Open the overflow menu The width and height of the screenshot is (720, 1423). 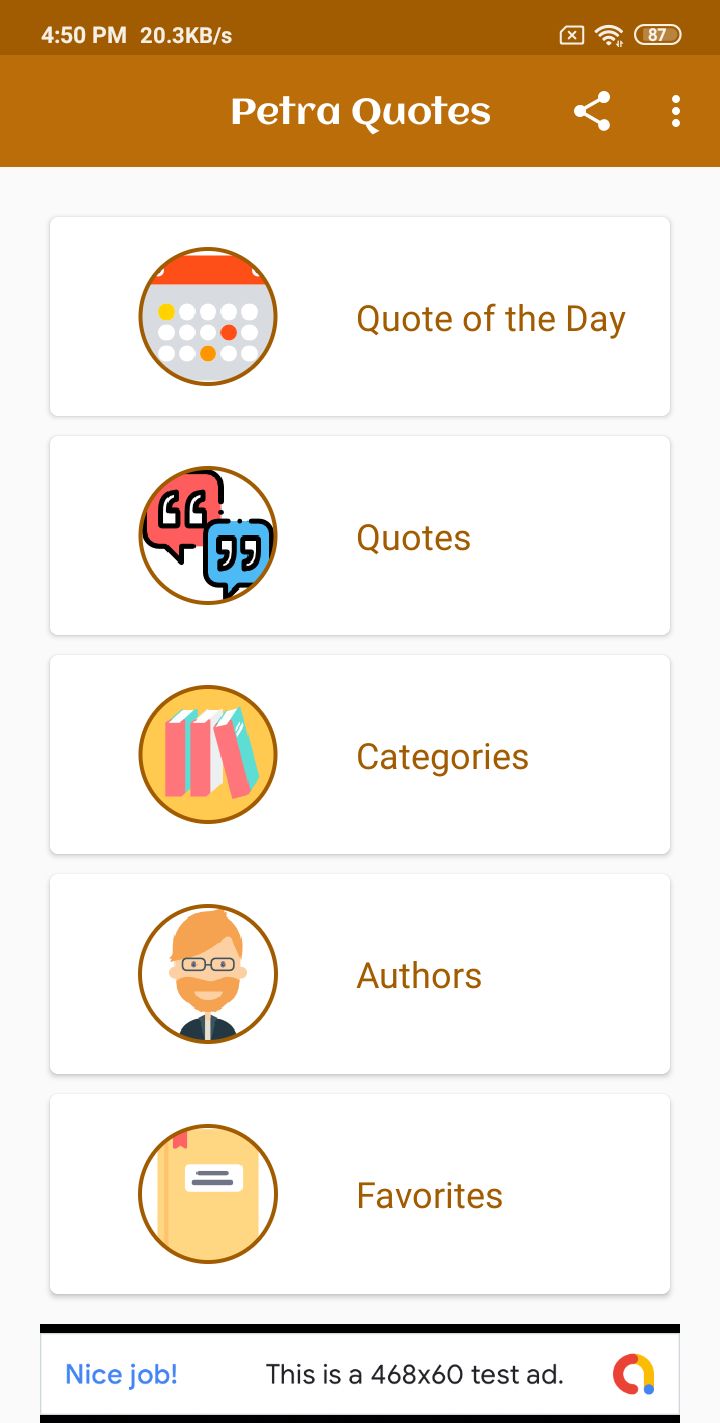(x=676, y=111)
